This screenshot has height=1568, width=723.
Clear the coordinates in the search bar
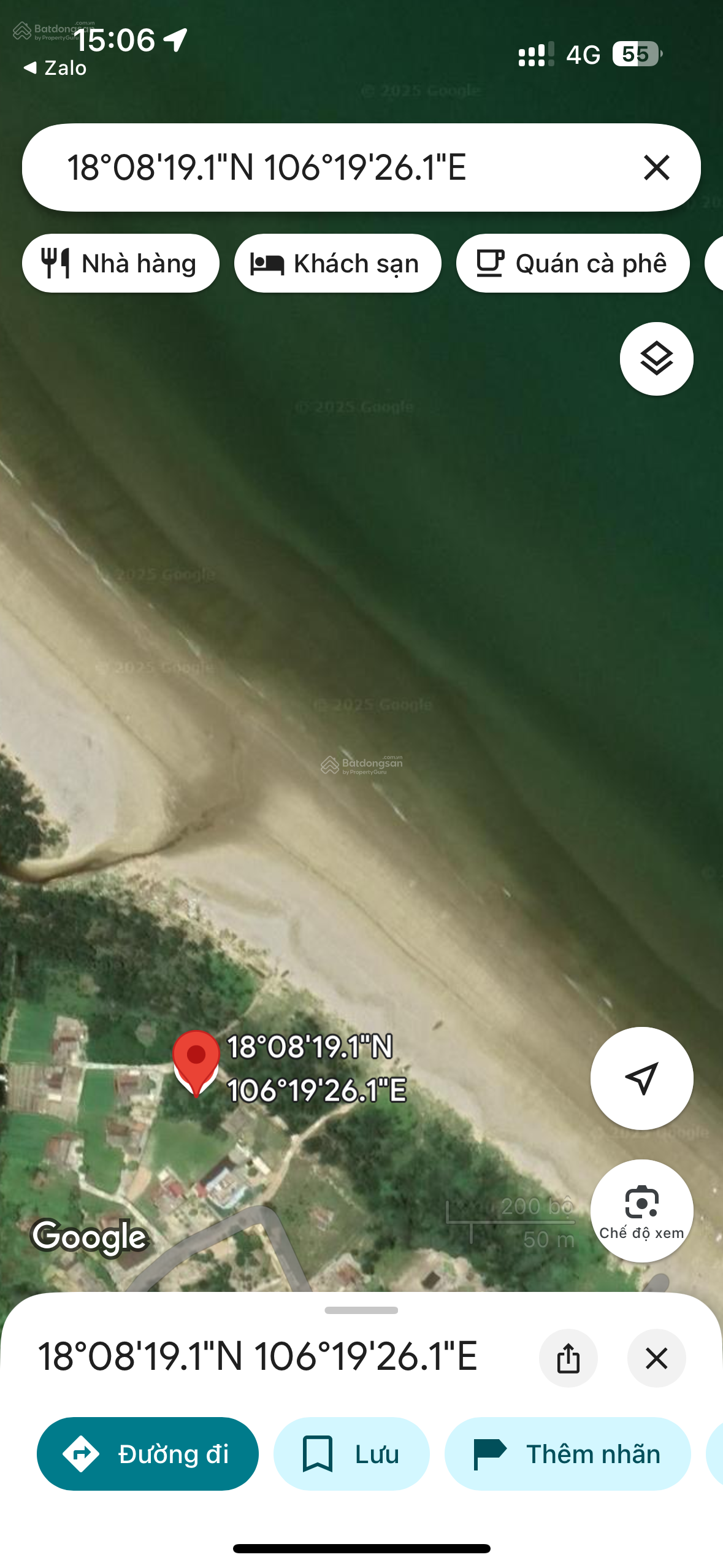pyautogui.click(x=656, y=167)
